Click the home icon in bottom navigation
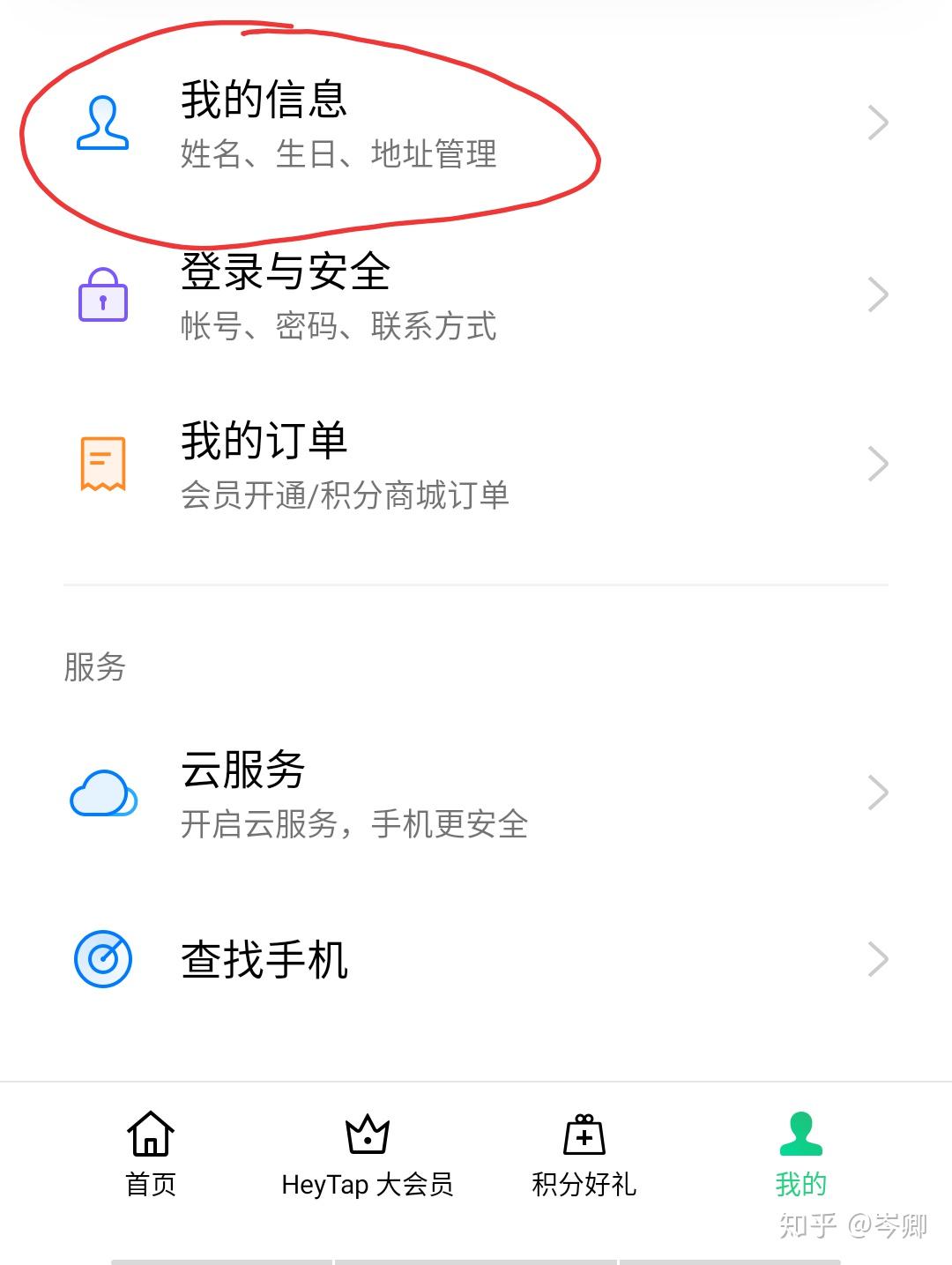 click(148, 1133)
